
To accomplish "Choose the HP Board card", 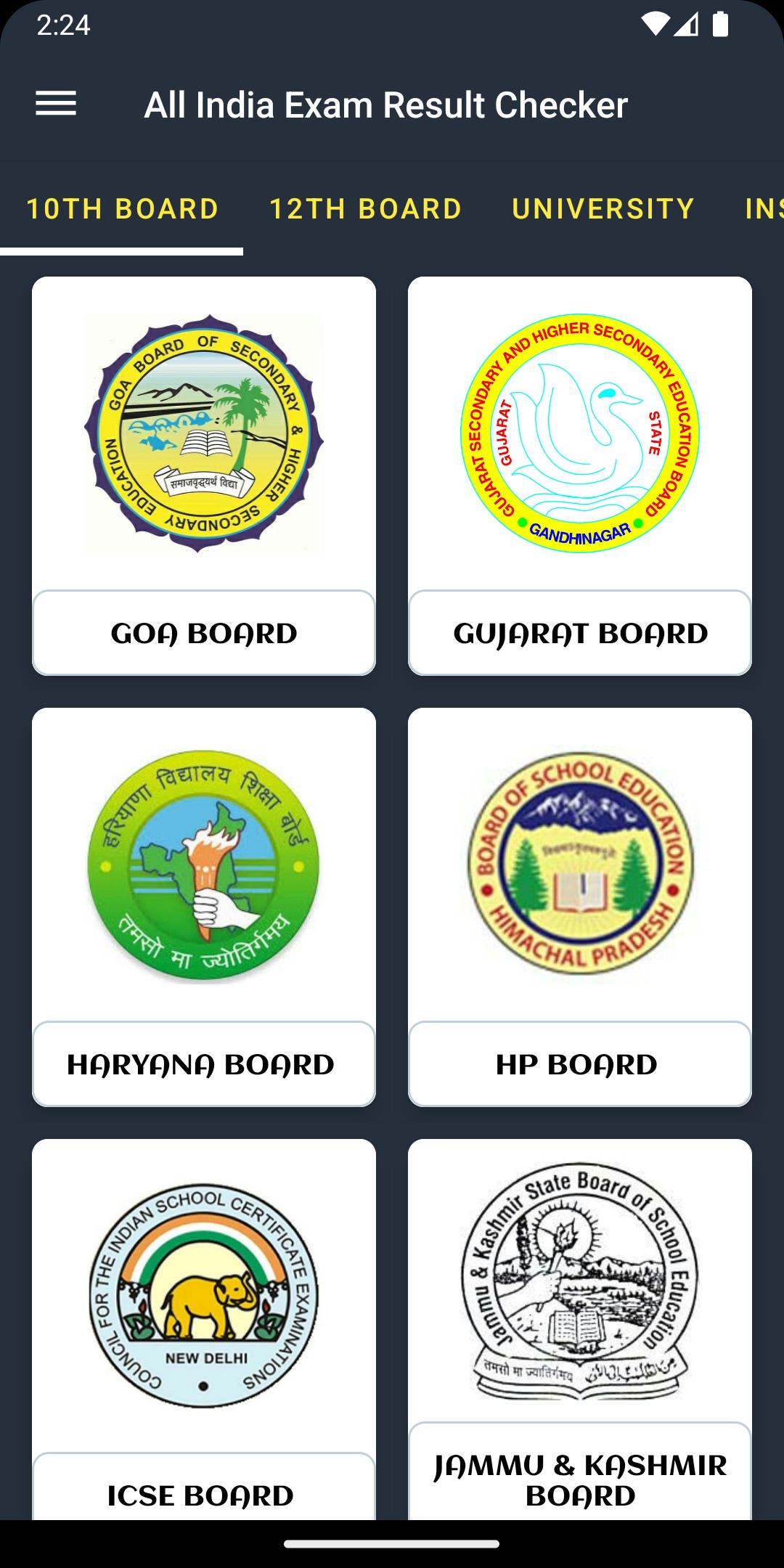I will point(580,907).
